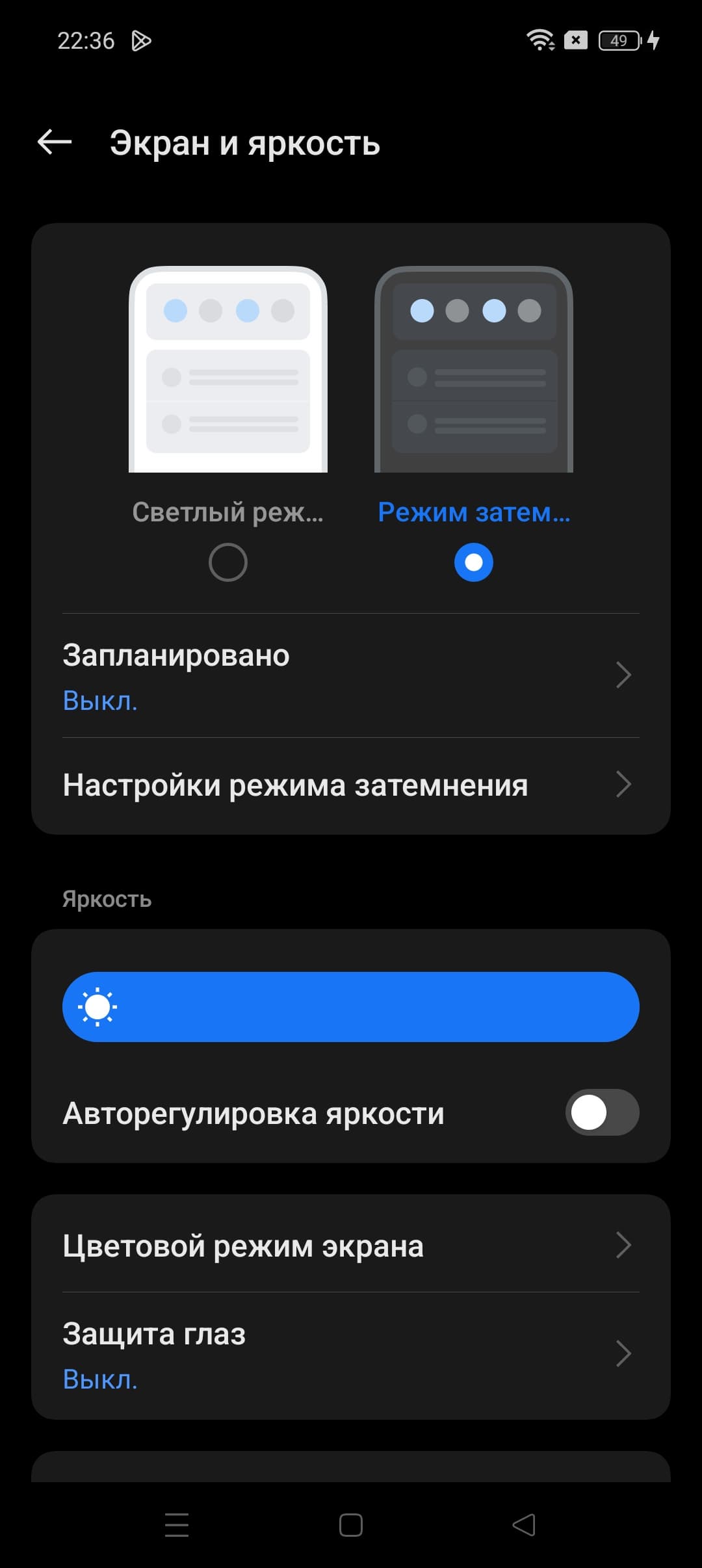
Task: Open Настройки режима затемнения
Action: pos(351,785)
